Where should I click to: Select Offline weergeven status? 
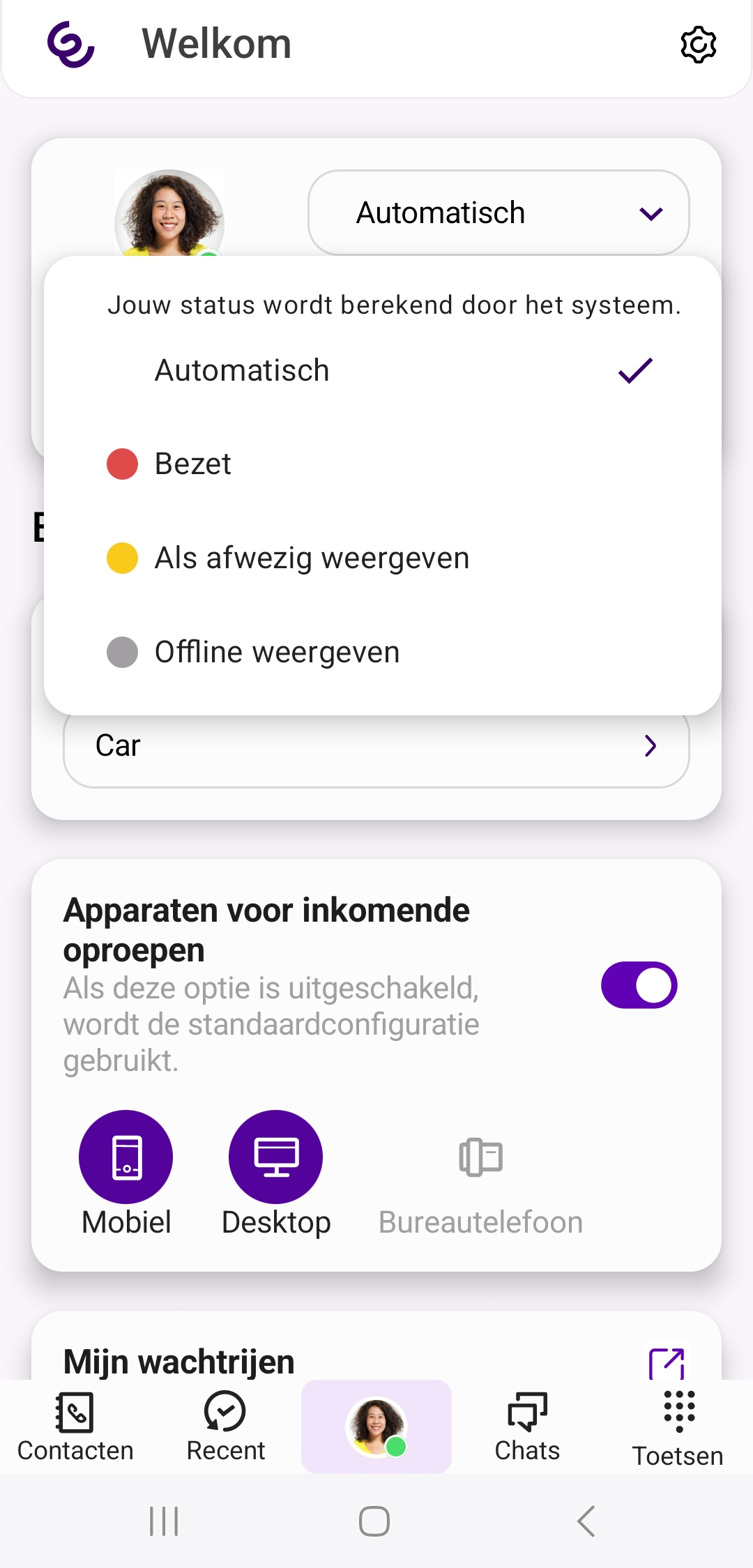pos(382,653)
